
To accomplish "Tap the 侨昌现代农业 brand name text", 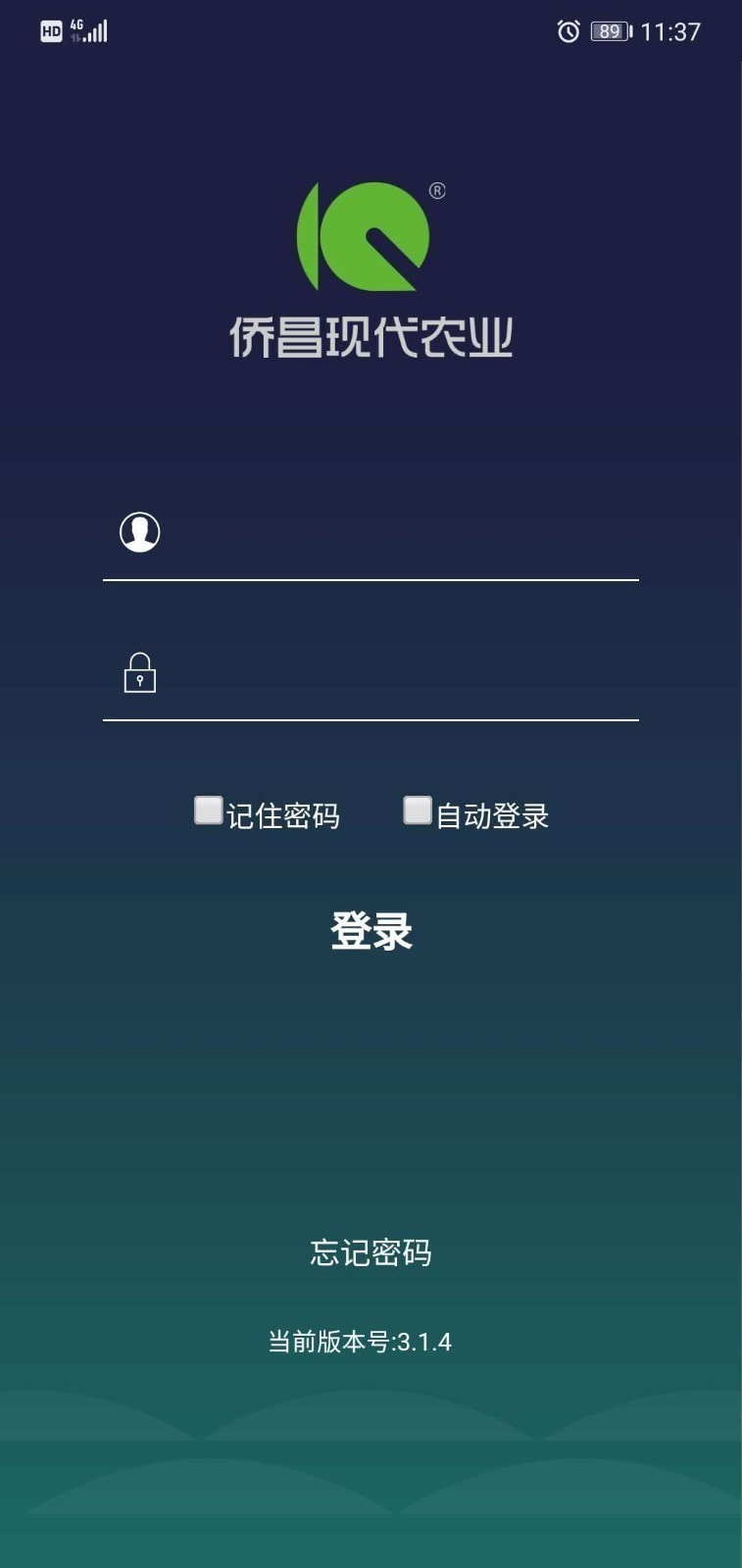I will (x=371, y=333).
